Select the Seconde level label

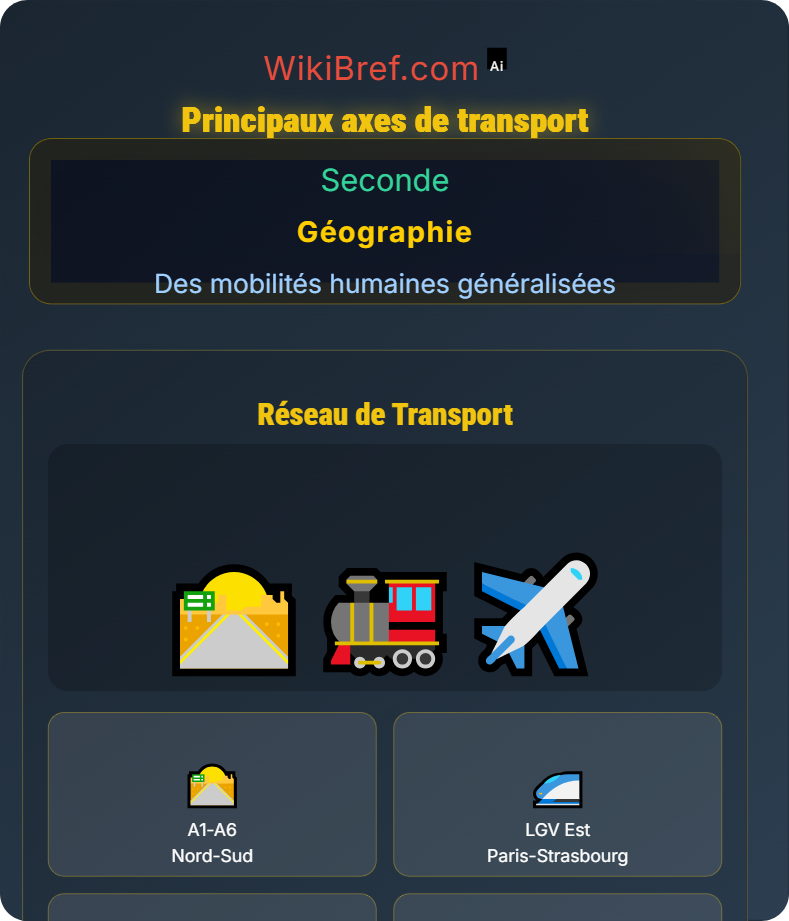(384, 181)
